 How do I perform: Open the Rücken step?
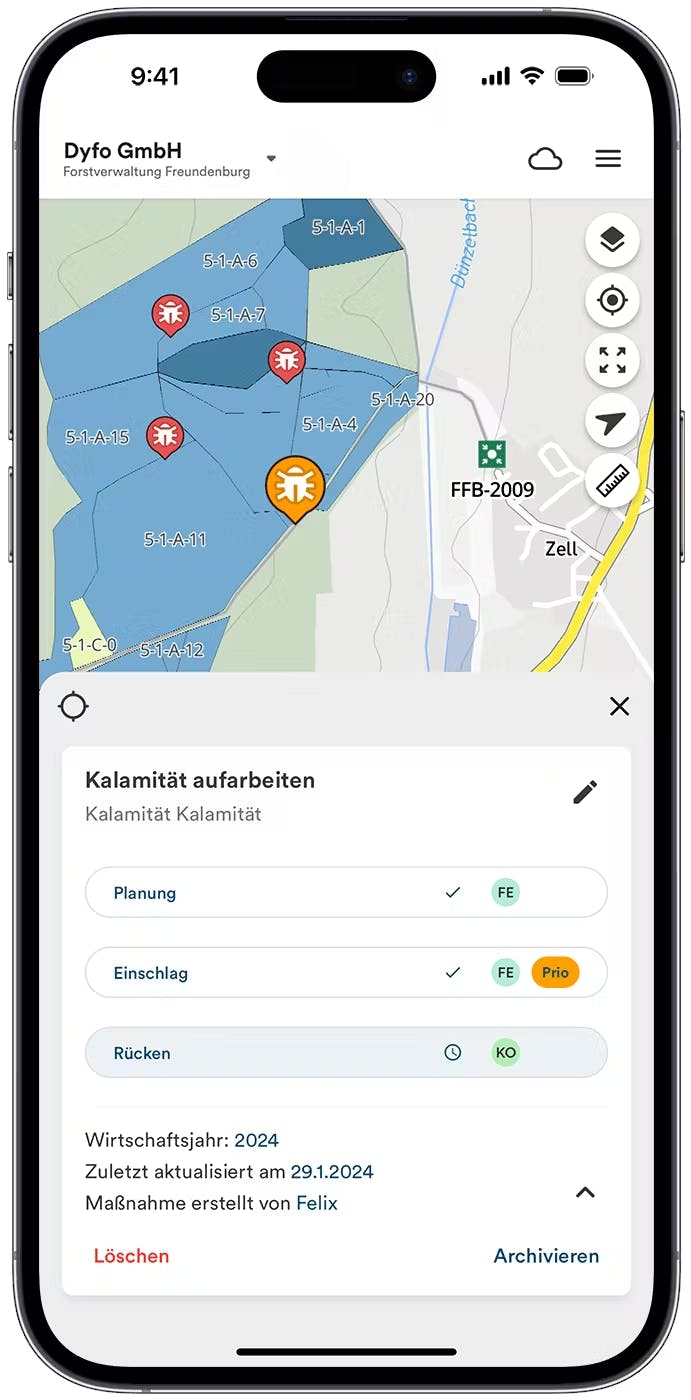[346, 1052]
